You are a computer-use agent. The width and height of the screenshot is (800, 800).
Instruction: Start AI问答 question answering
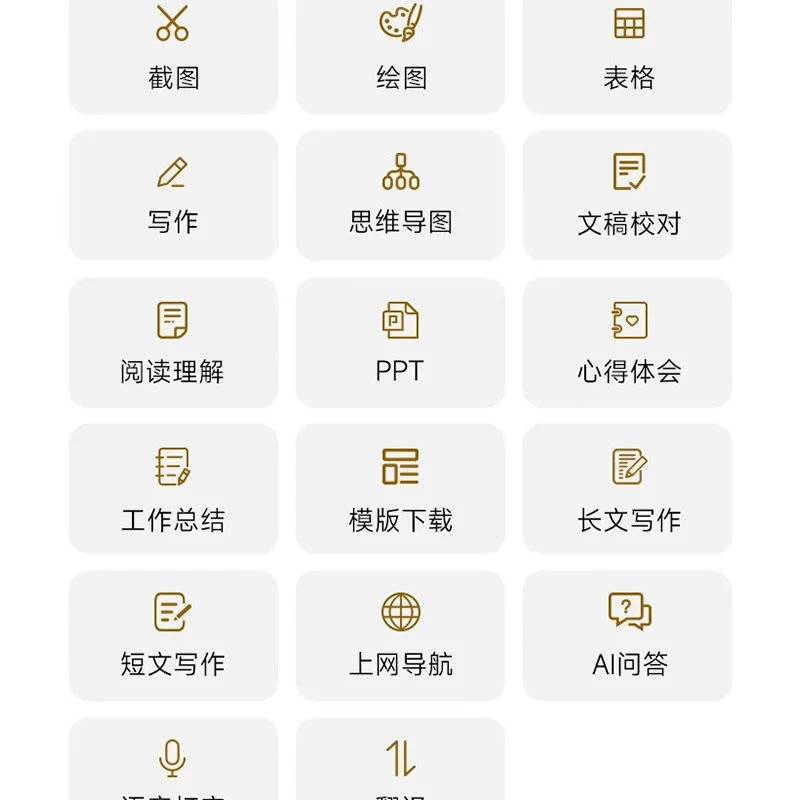(628, 635)
